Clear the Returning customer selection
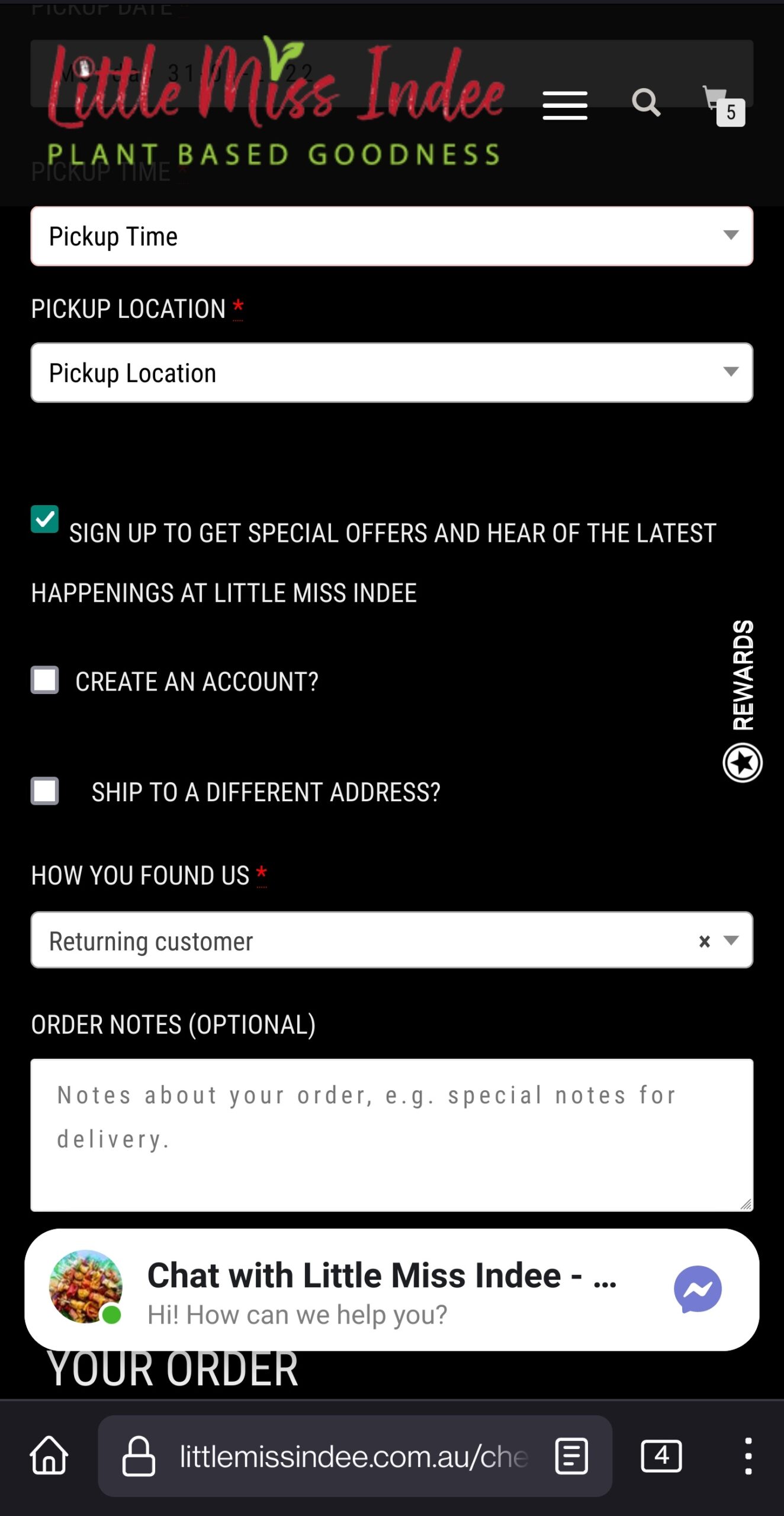The image size is (784, 1516). (x=704, y=941)
